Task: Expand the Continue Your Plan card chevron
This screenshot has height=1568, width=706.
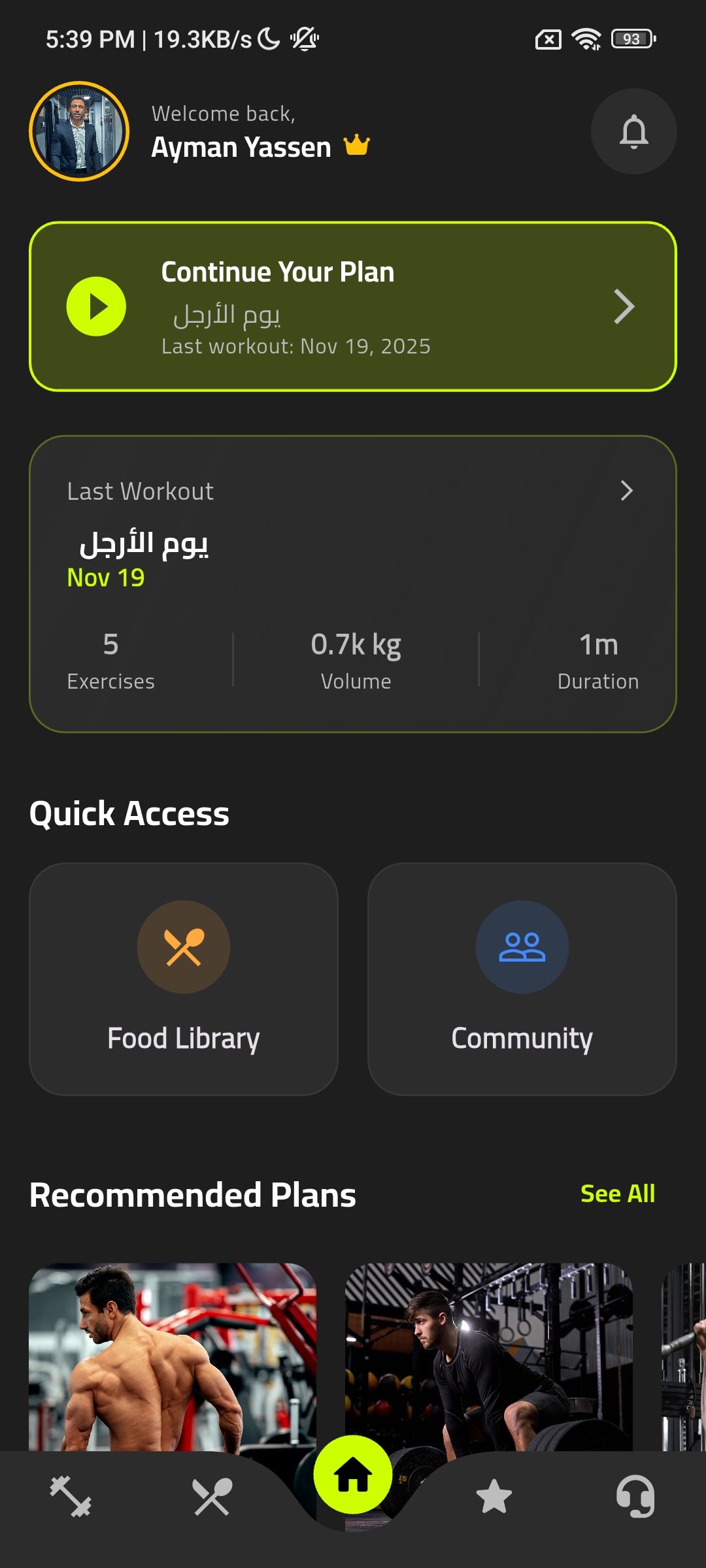Action: pyautogui.click(x=623, y=306)
